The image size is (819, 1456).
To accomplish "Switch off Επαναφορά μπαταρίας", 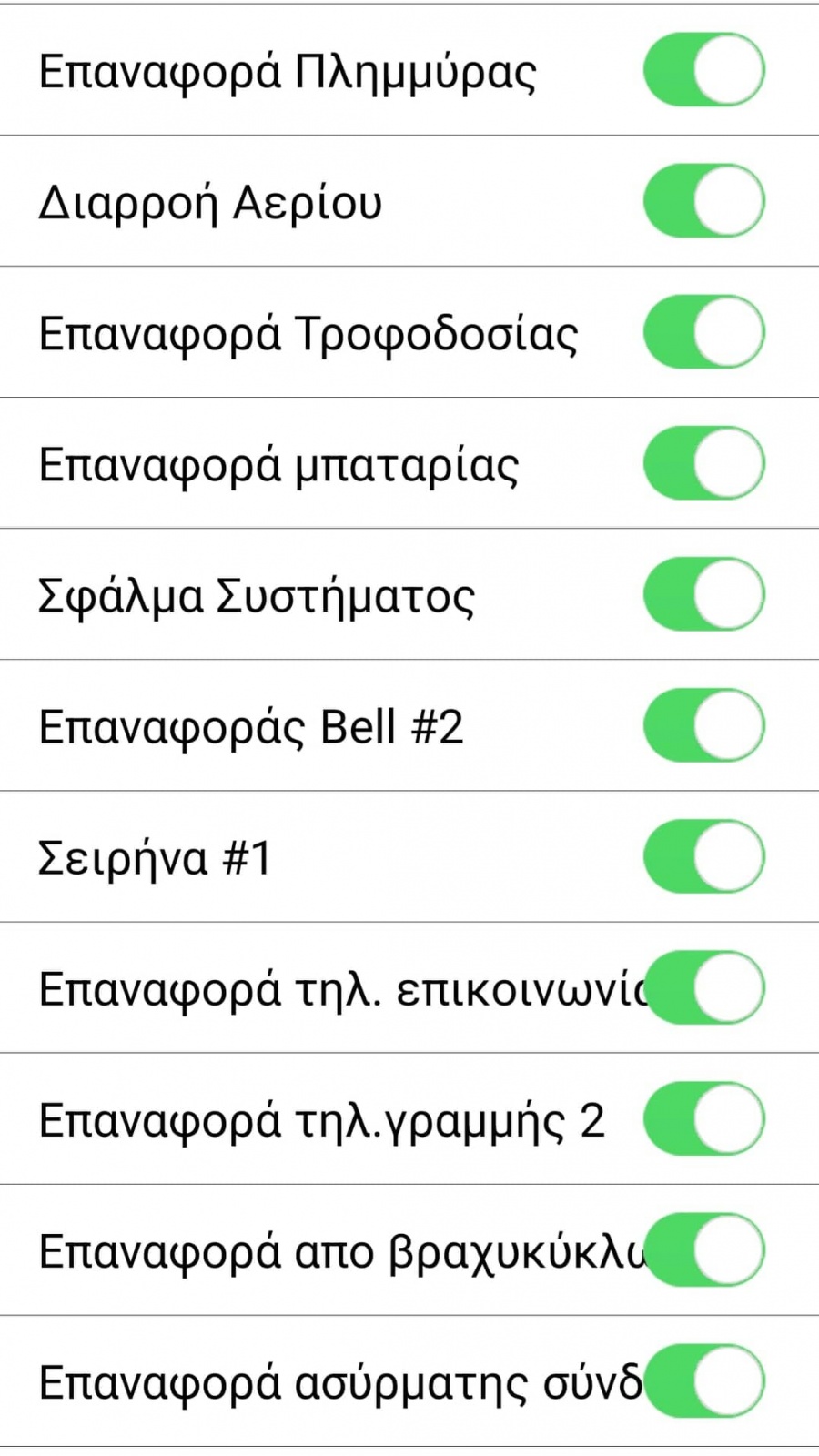I will 703,463.
